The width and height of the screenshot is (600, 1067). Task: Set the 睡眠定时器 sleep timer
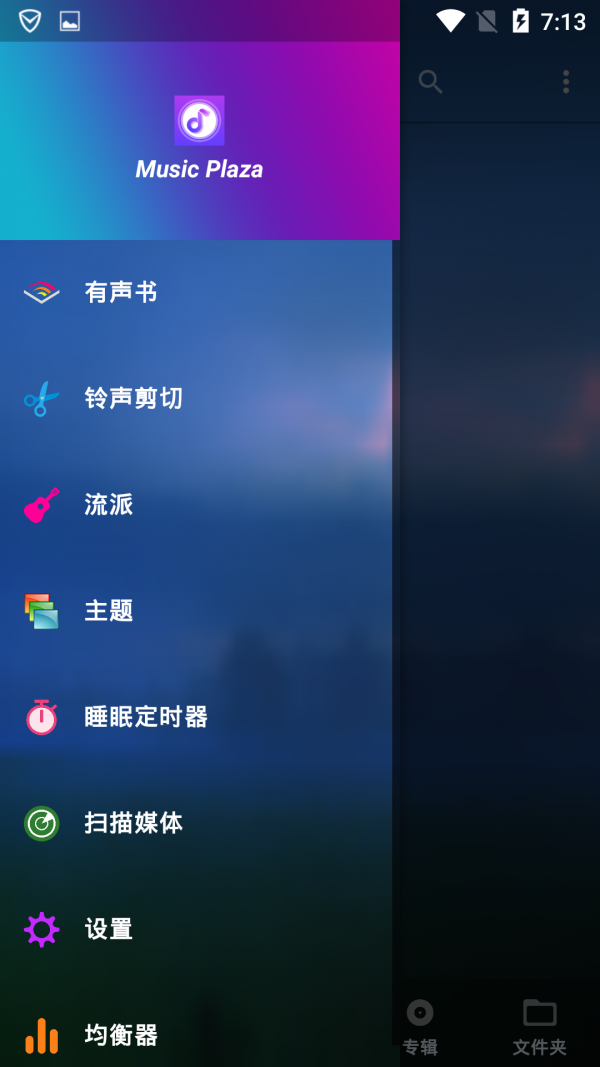point(145,716)
